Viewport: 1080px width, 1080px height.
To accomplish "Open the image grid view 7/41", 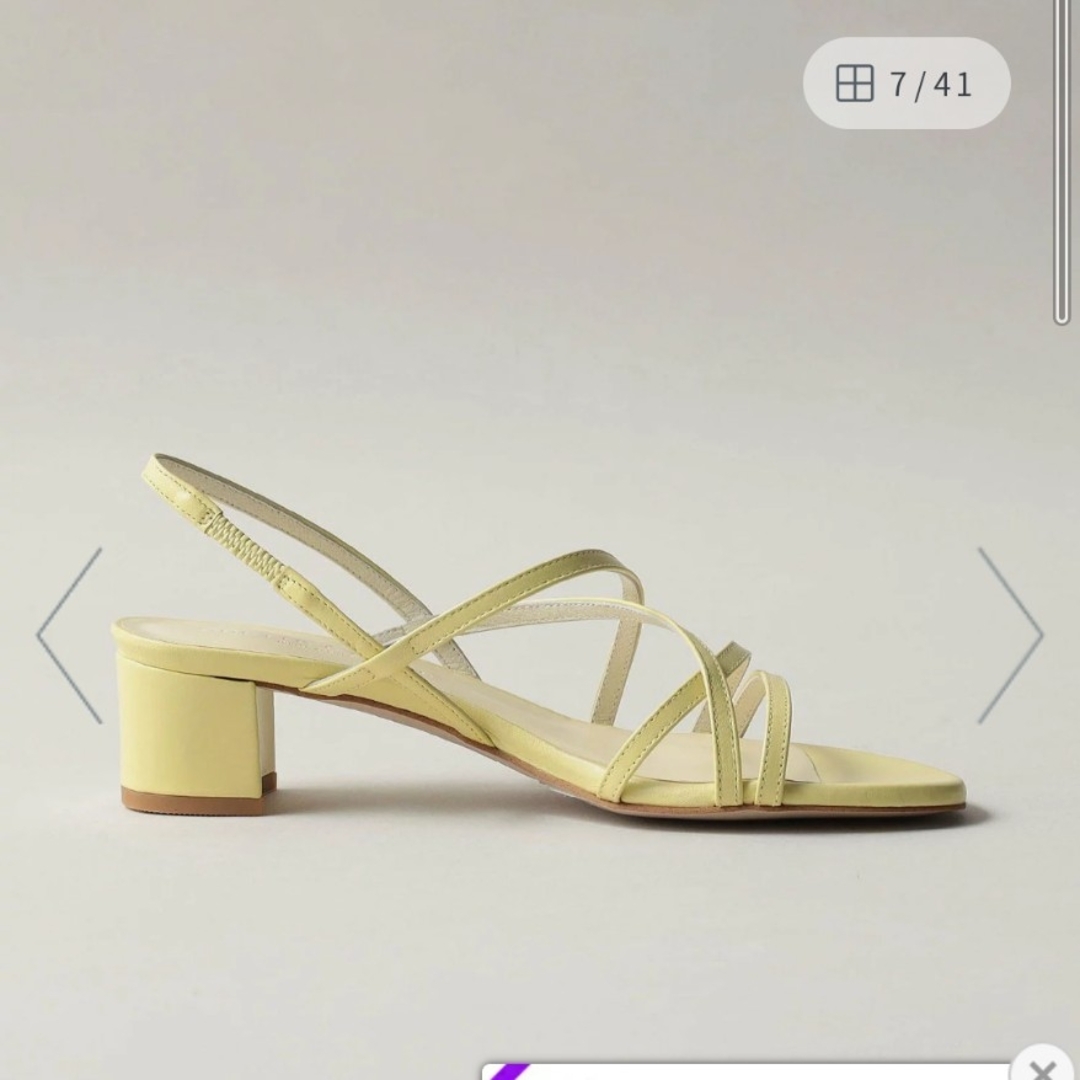I will [x=905, y=84].
